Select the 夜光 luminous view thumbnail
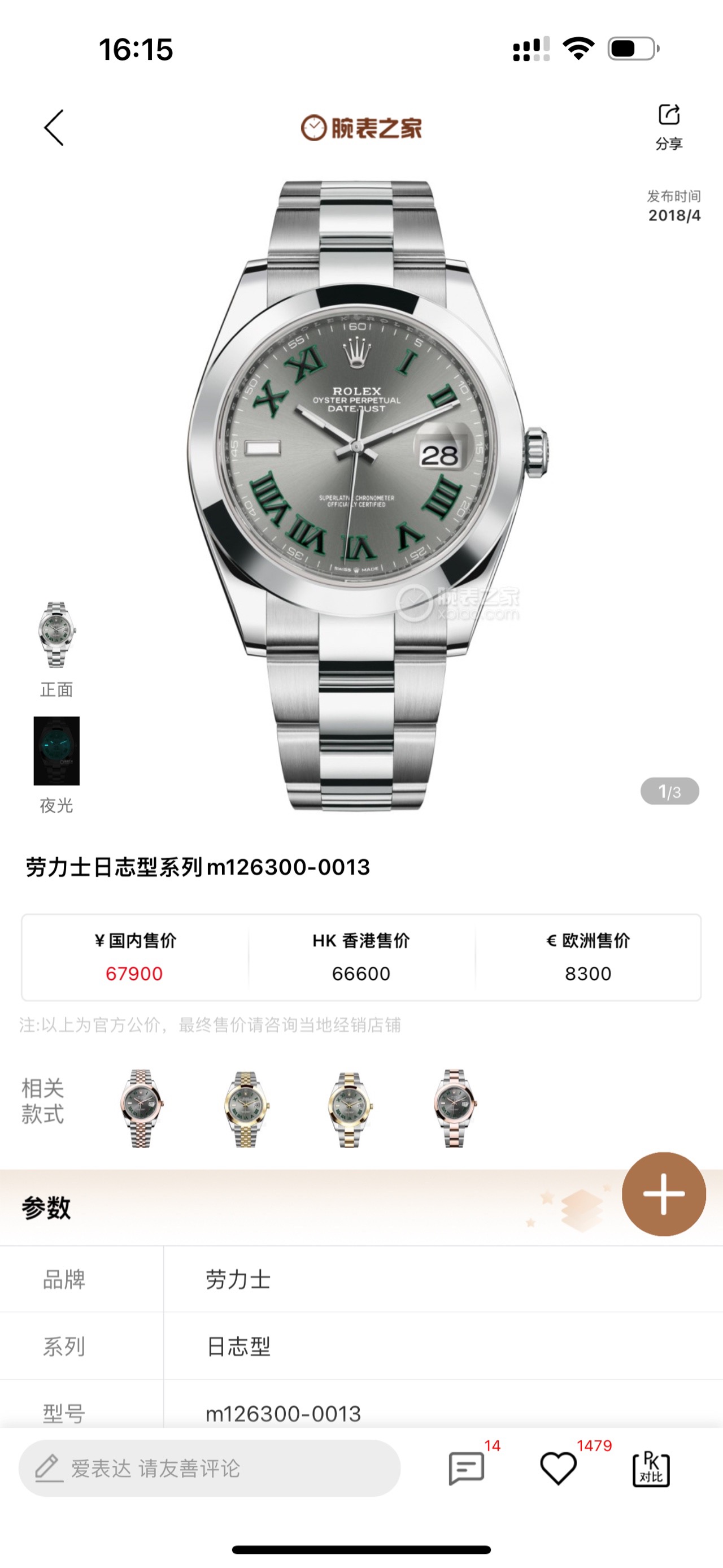The width and height of the screenshot is (723, 1568). (x=56, y=750)
